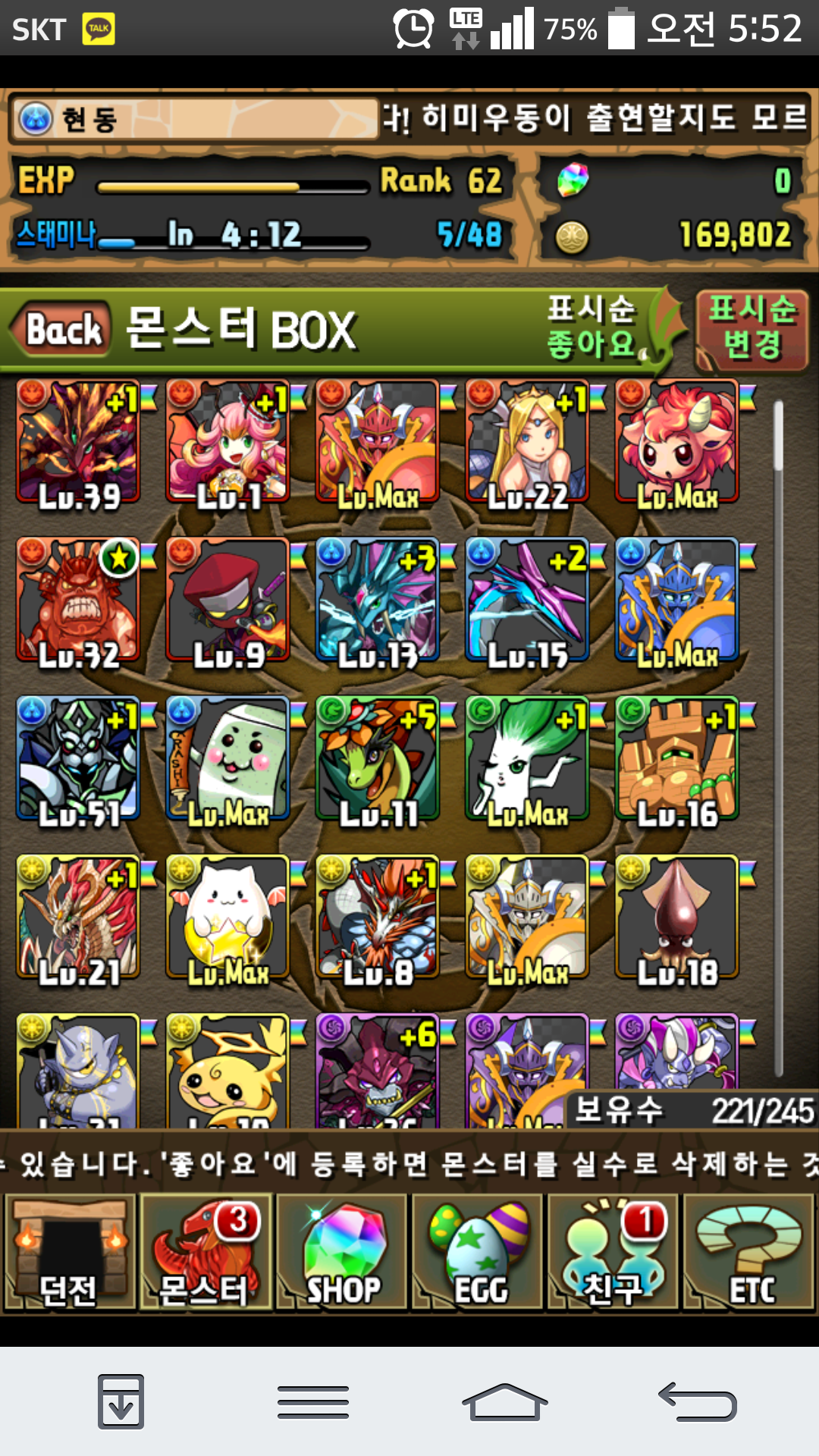Image resolution: width=819 pixels, height=1456 pixels.
Task: Choose the Lv.16 golem castle monster
Action: click(677, 760)
